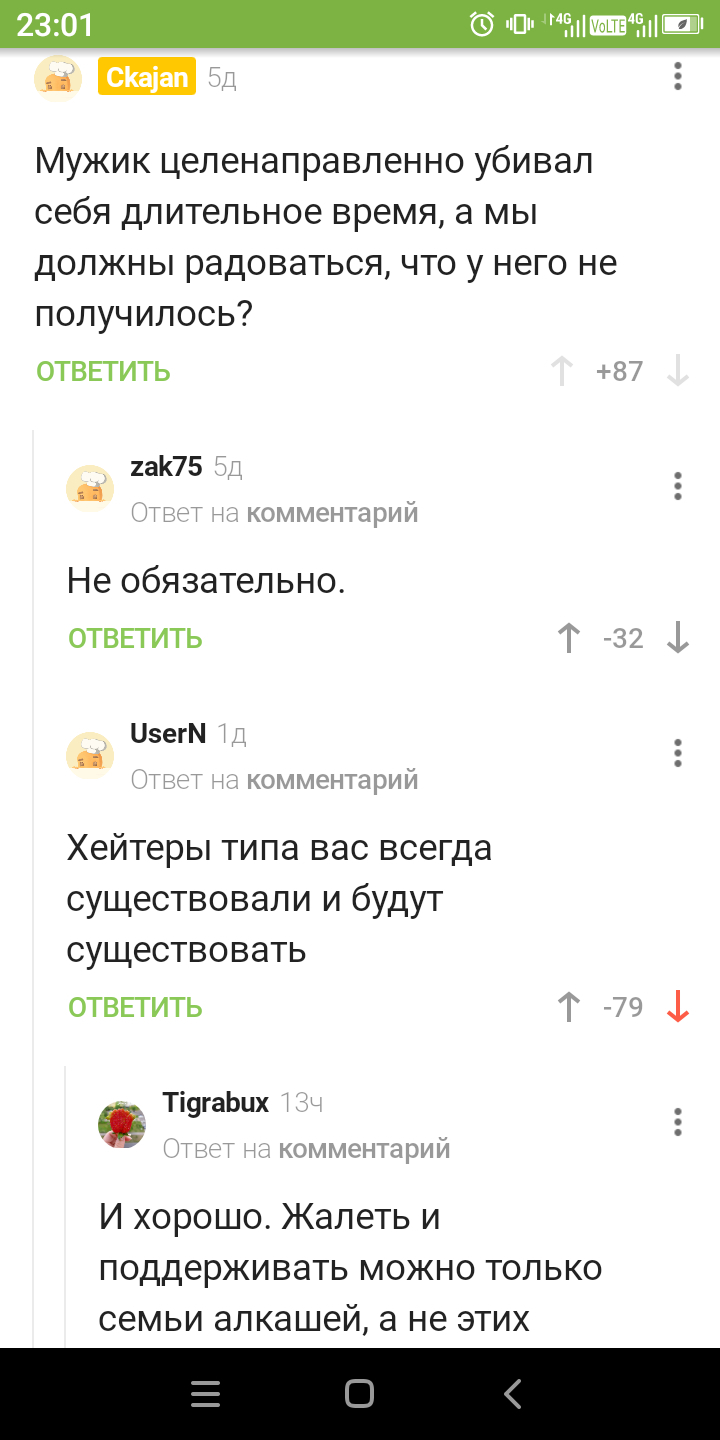Remove downvote from UserN's comment
The width and height of the screenshot is (720, 1440).
click(x=678, y=1008)
